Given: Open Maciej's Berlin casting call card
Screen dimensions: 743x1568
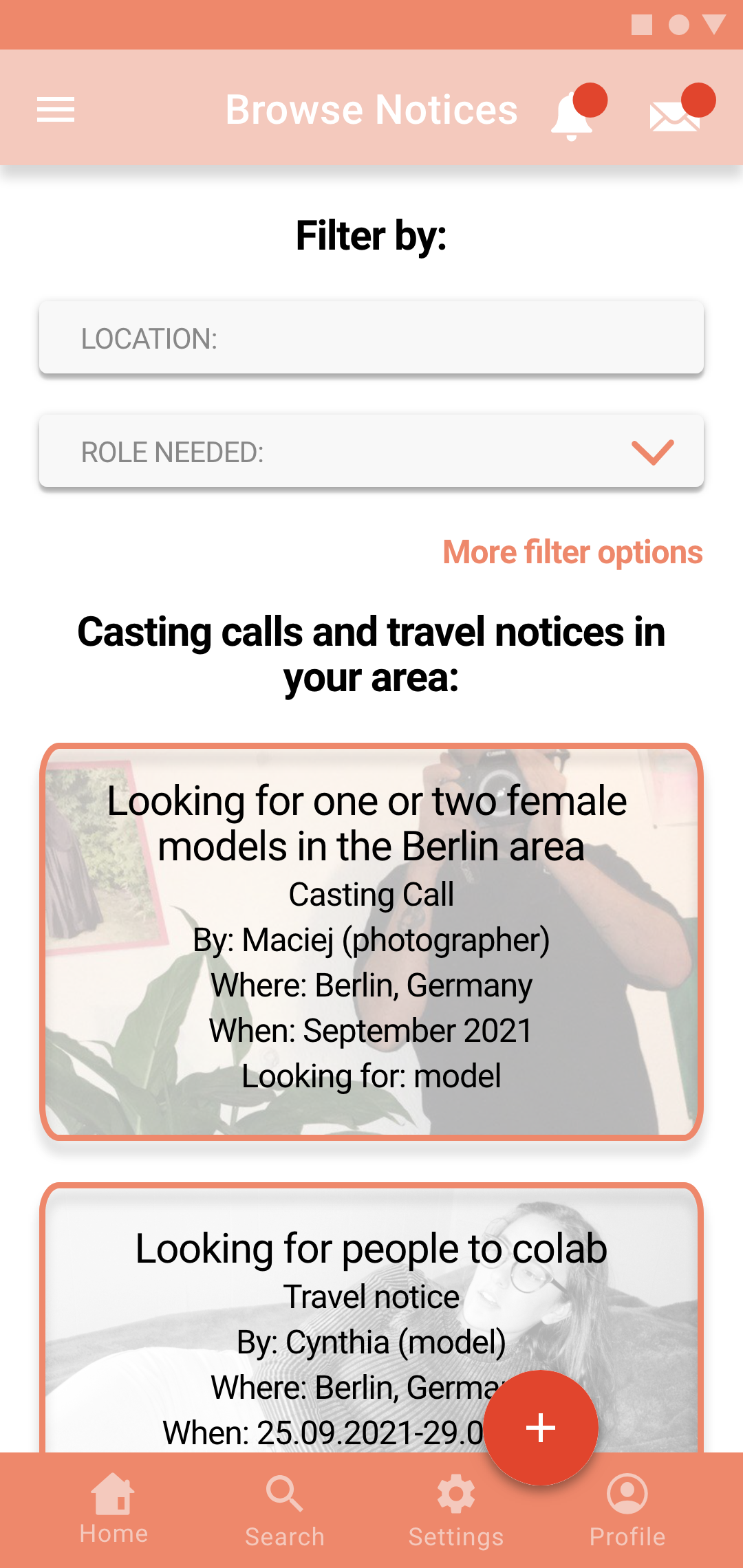Looking at the screenshot, I should click(x=371, y=941).
